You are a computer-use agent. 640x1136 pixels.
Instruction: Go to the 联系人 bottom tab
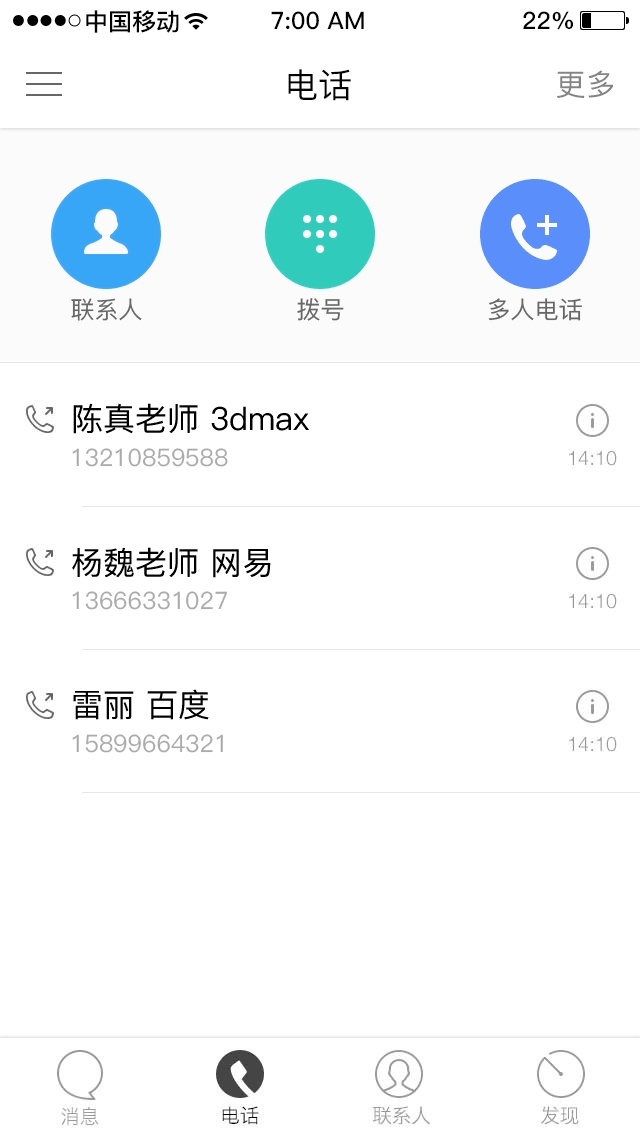point(400,1087)
